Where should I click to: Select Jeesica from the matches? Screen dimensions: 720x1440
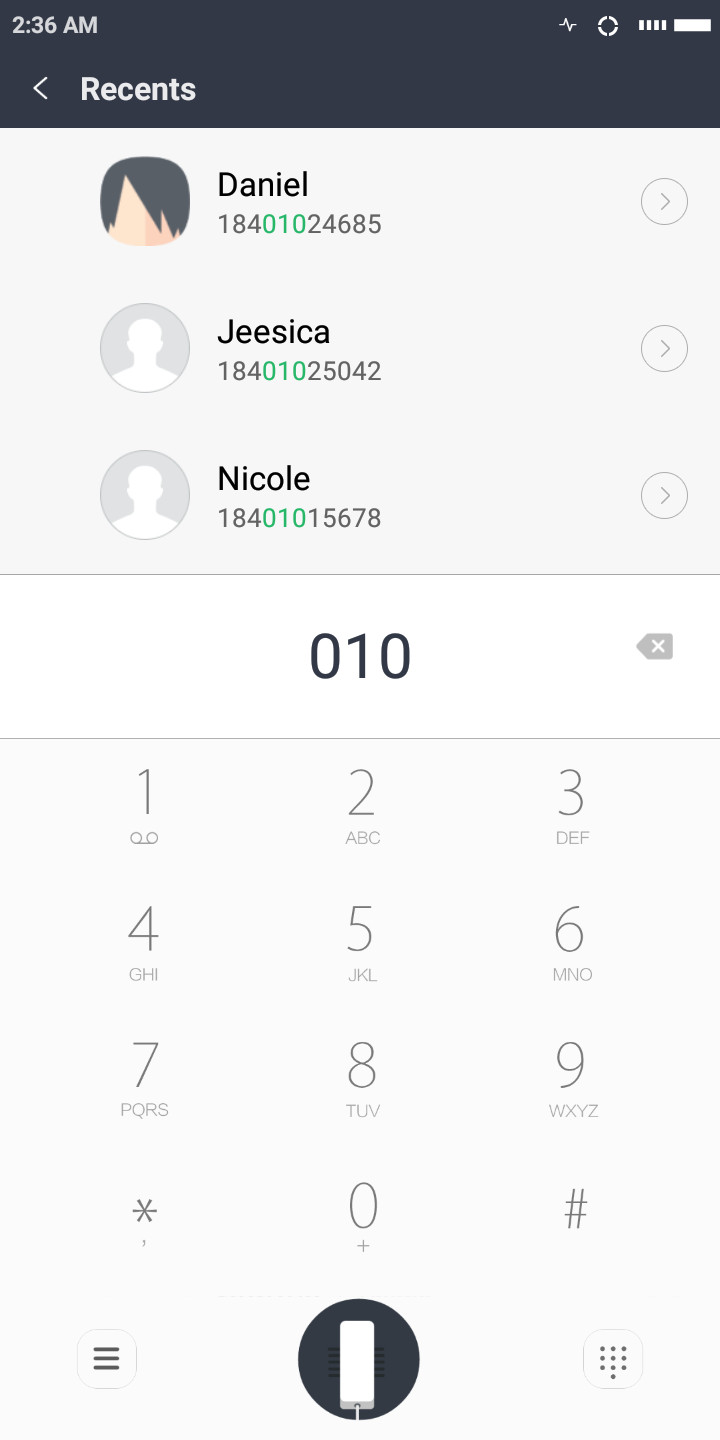(360, 349)
